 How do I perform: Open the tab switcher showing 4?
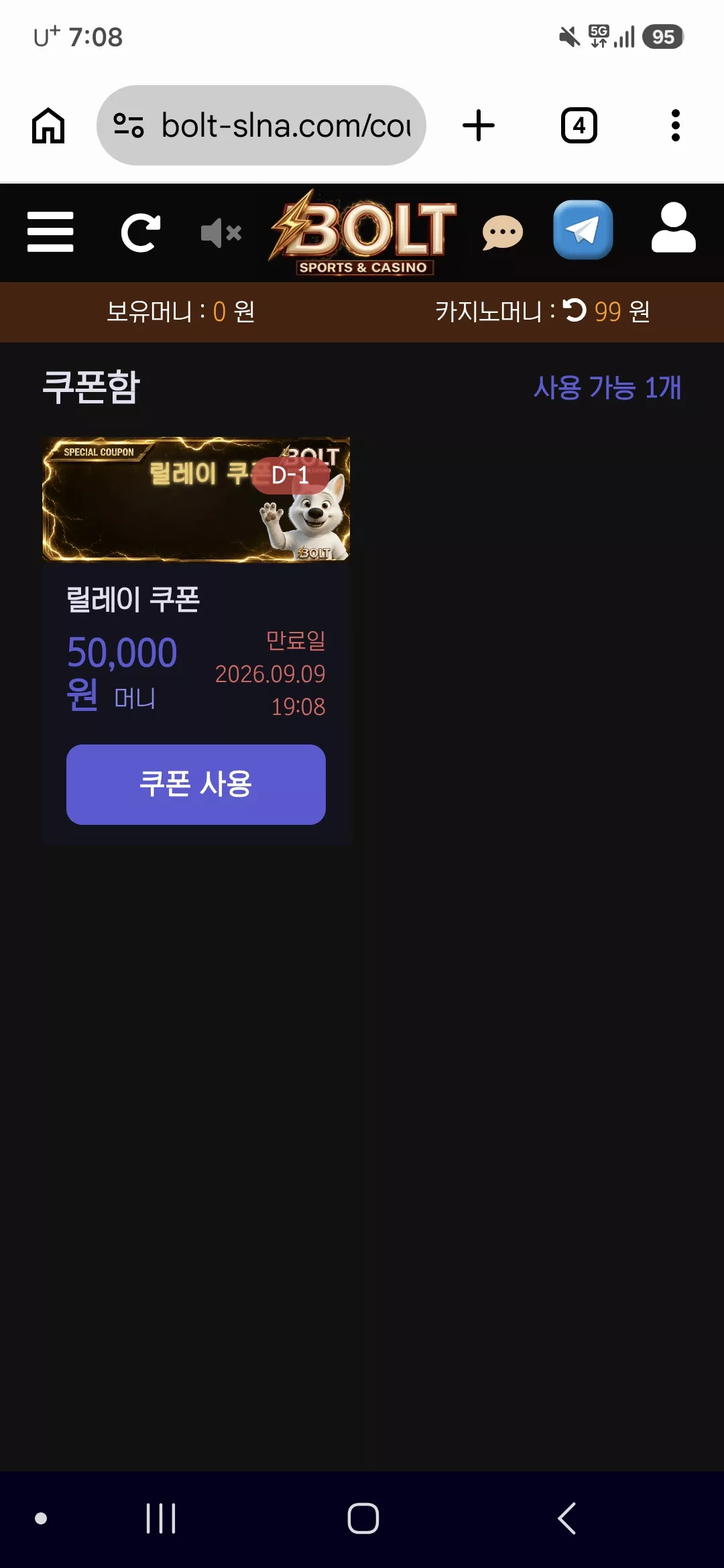click(579, 125)
